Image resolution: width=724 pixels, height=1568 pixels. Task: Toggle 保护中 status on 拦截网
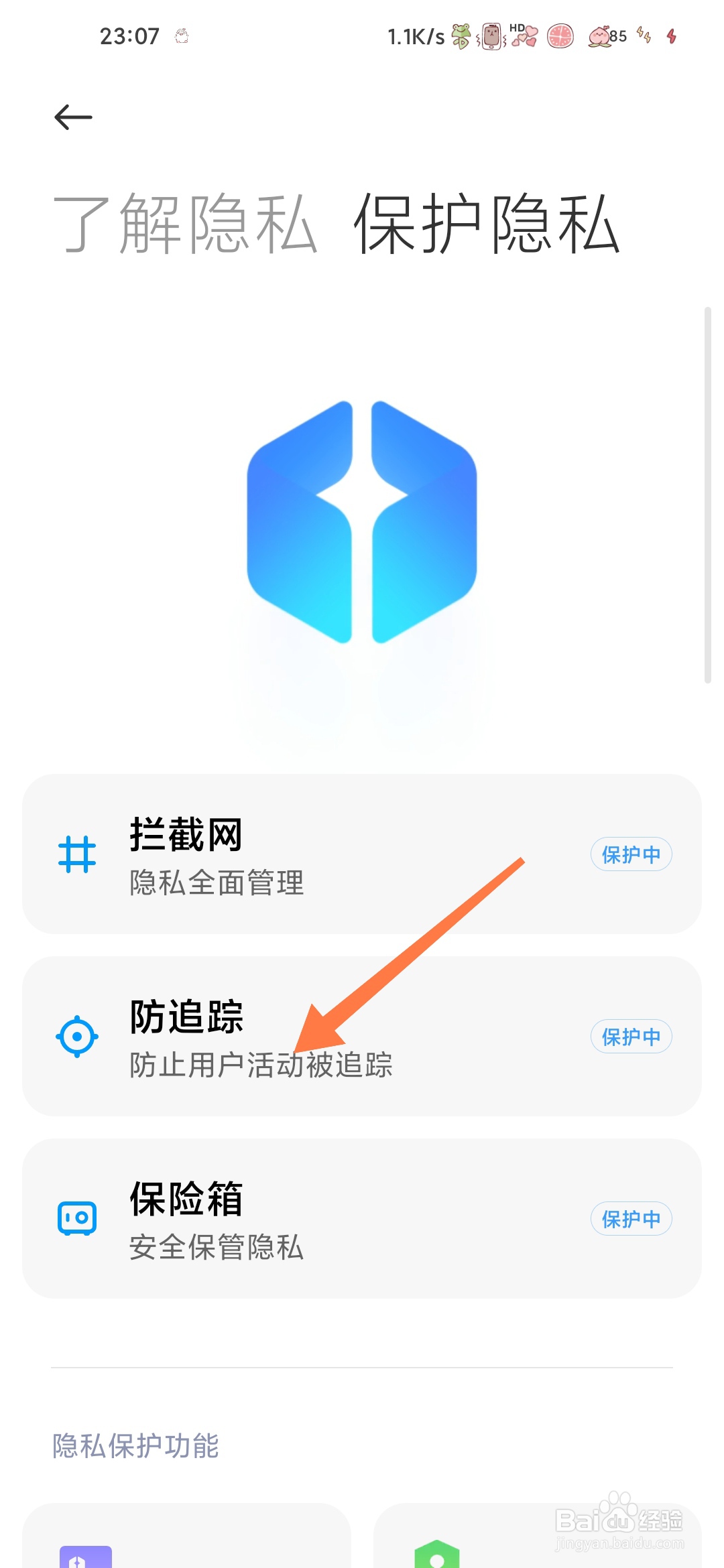tap(630, 854)
